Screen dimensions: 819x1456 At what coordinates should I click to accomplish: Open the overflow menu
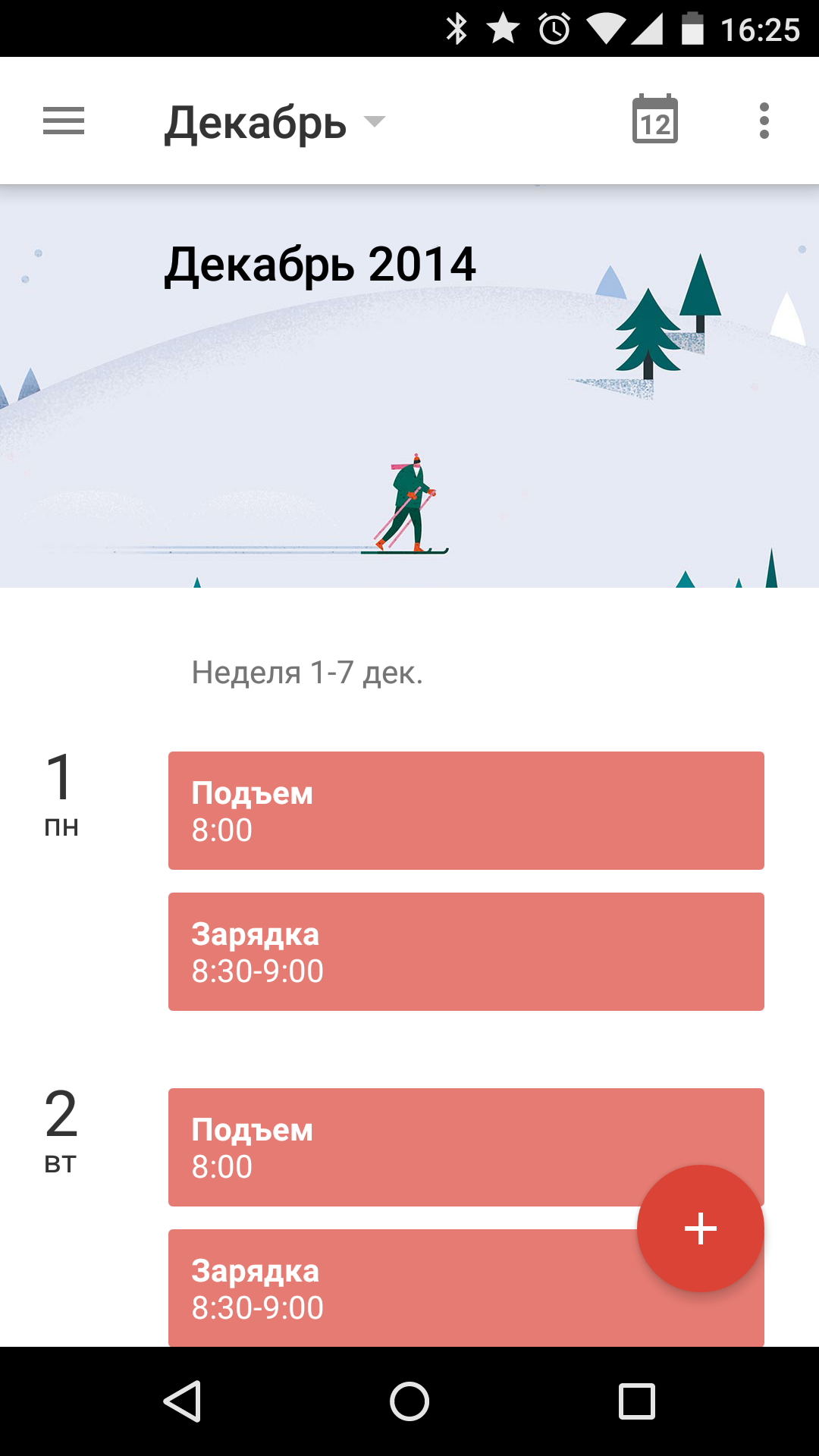(764, 121)
